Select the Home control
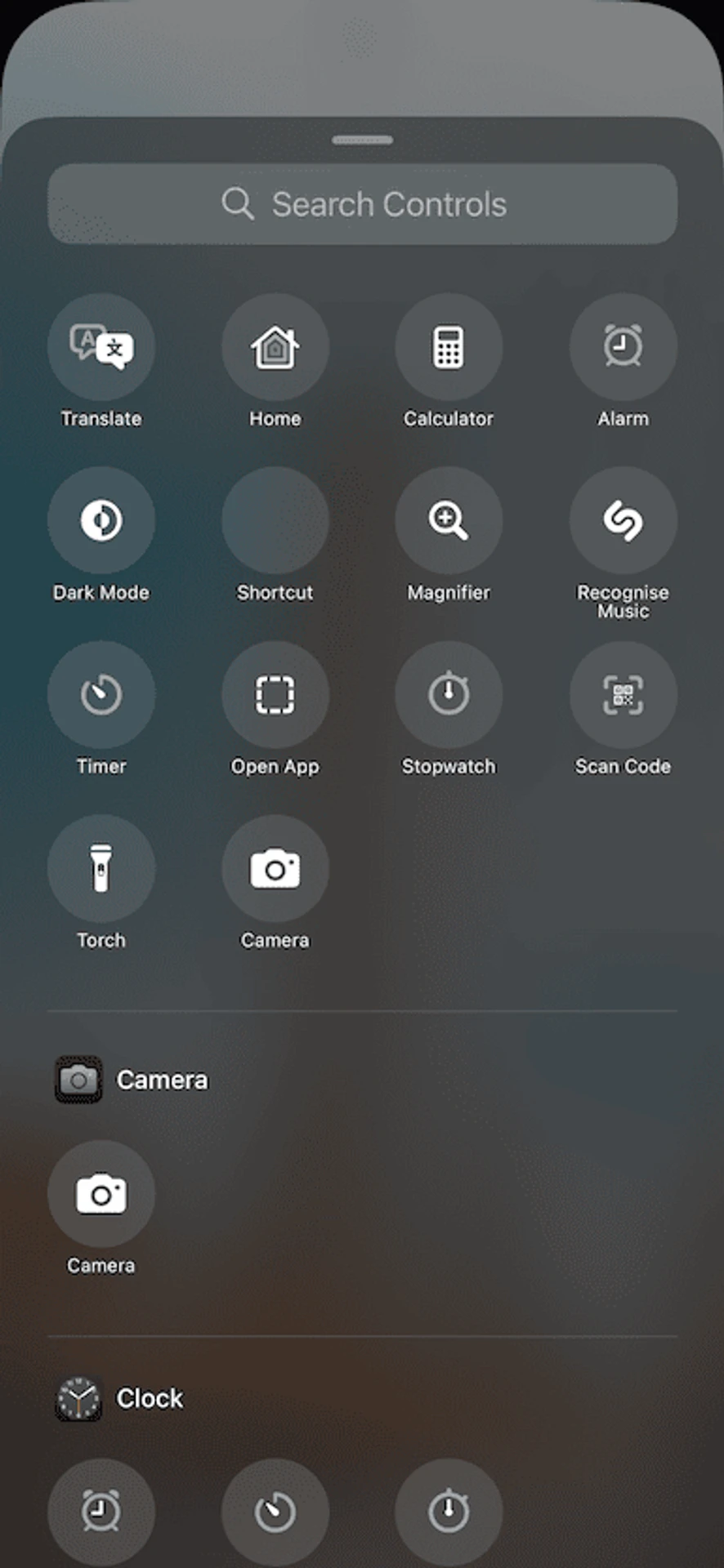Viewport: 724px width, 1568px height. 275,347
